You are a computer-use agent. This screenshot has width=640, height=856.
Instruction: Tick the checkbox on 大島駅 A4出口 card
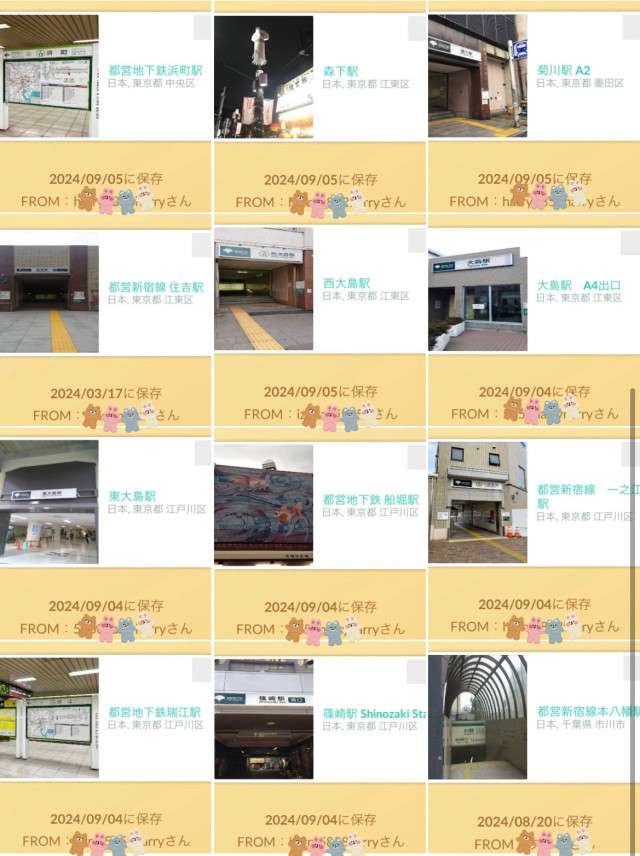pyautogui.click(x=630, y=243)
